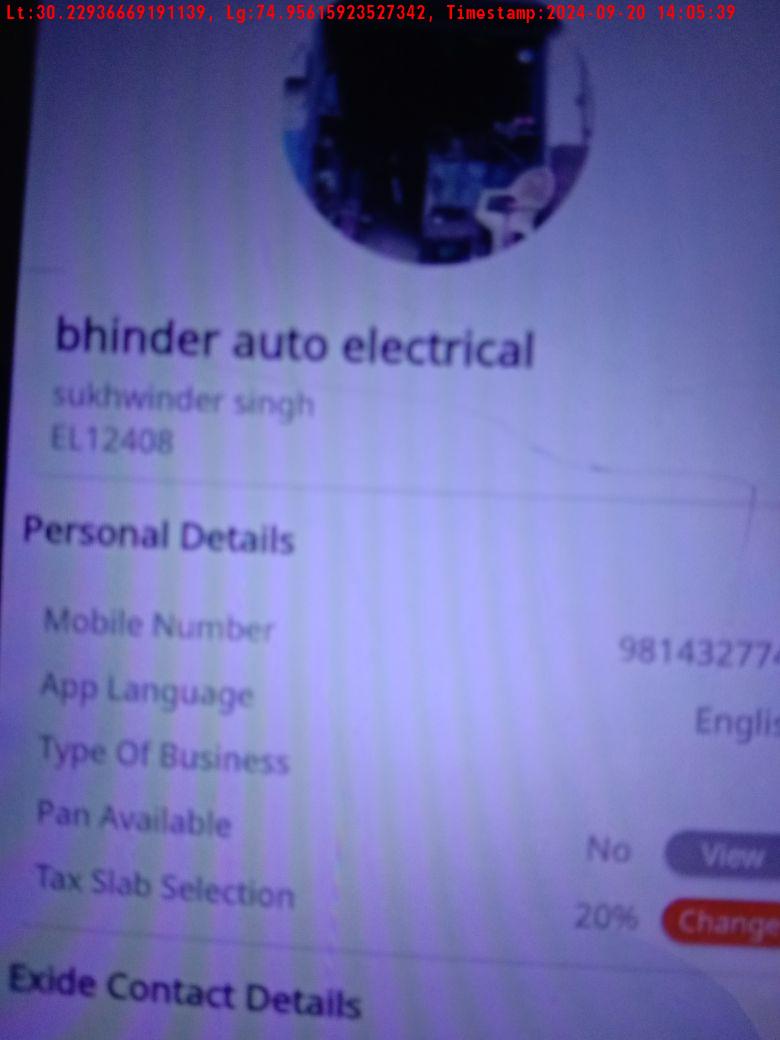Change the Tax Slab Selection
The height and width of the screenshot is (1040, 780).
[x=724, y=922]
